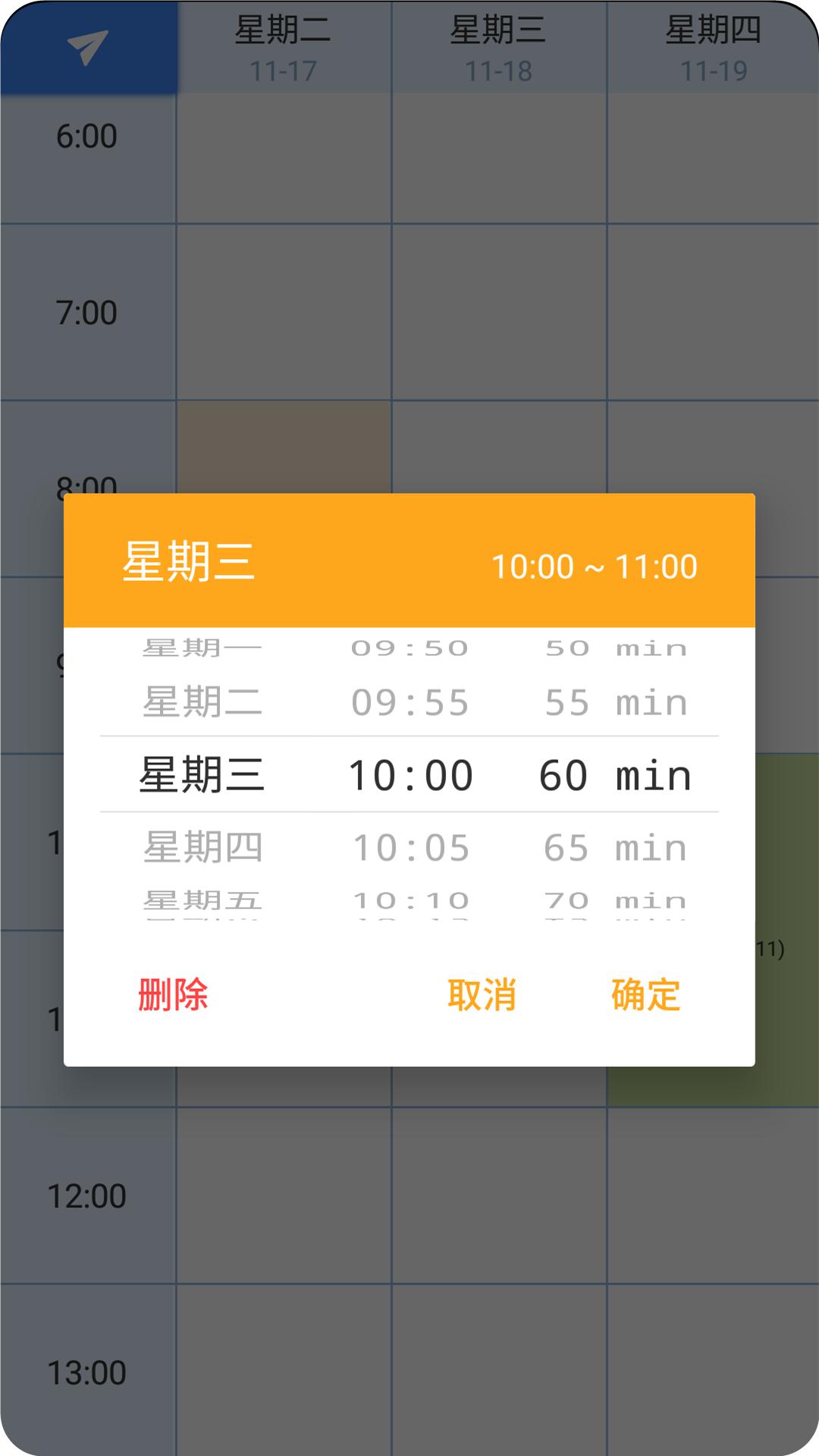Image resolution: width=819 pixels, height=1456 pixels.
Task: Select the 星期五 10:10 option
Action: click(x=409, y=901)
